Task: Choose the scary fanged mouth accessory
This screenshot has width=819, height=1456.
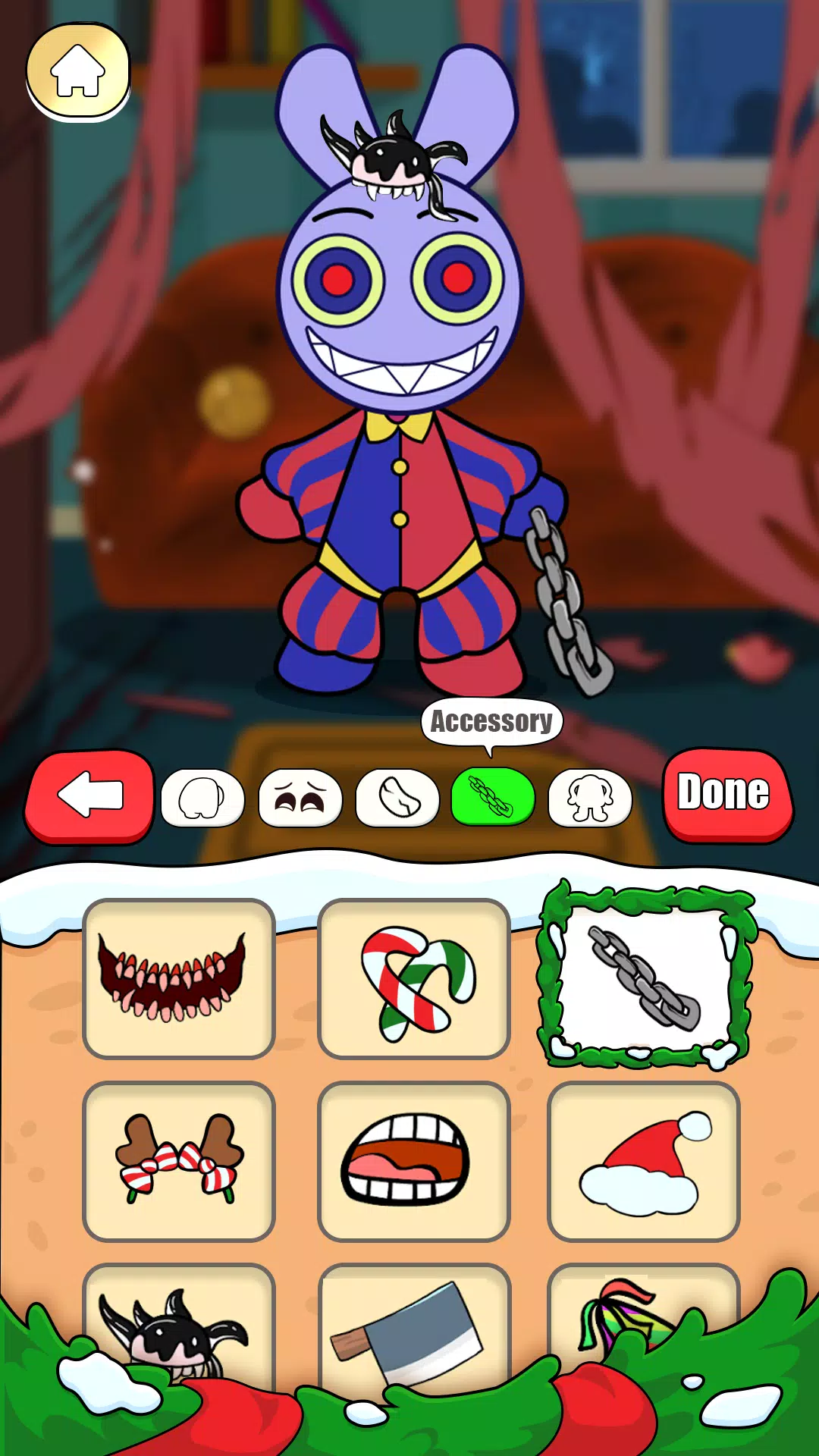Action: tap(179, 978)
